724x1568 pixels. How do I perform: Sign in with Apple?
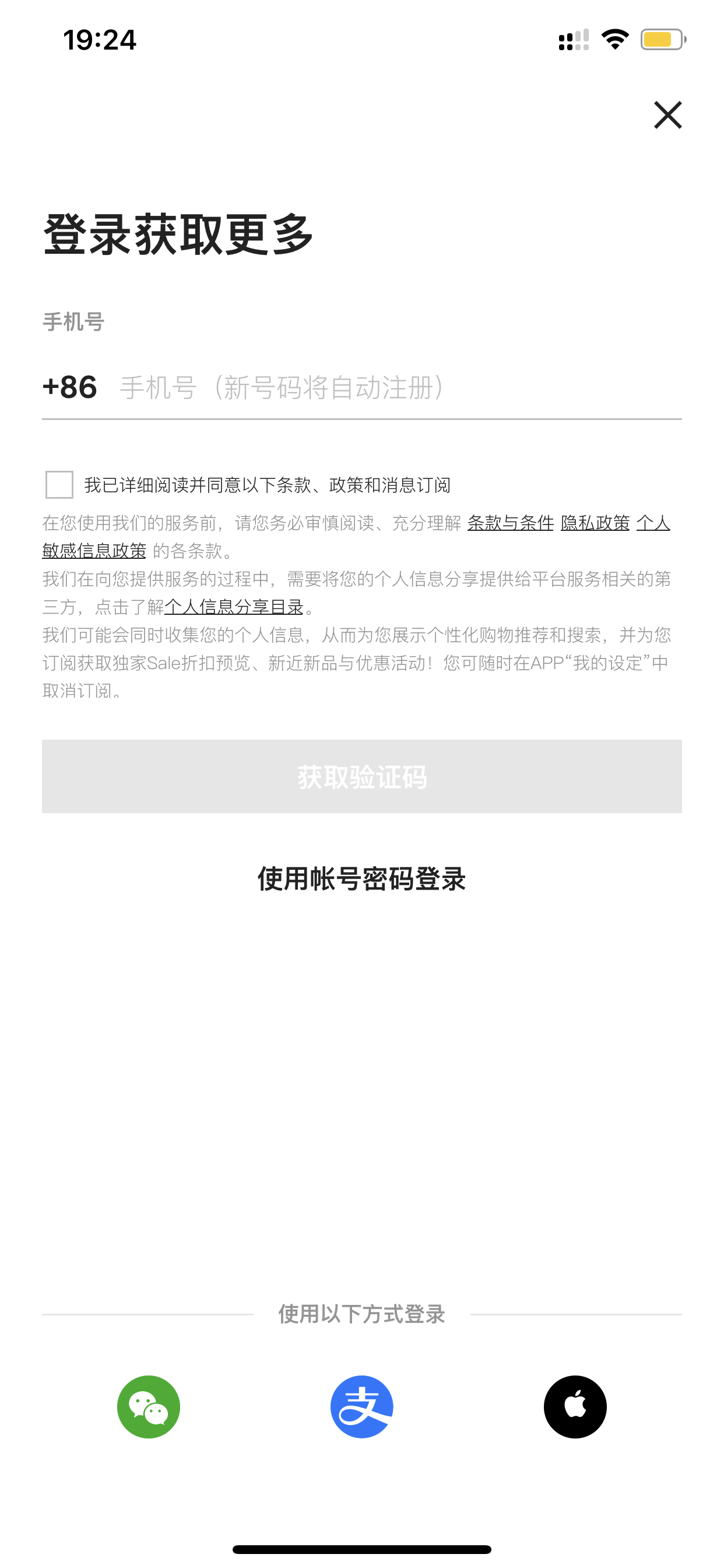point(575,1408)
